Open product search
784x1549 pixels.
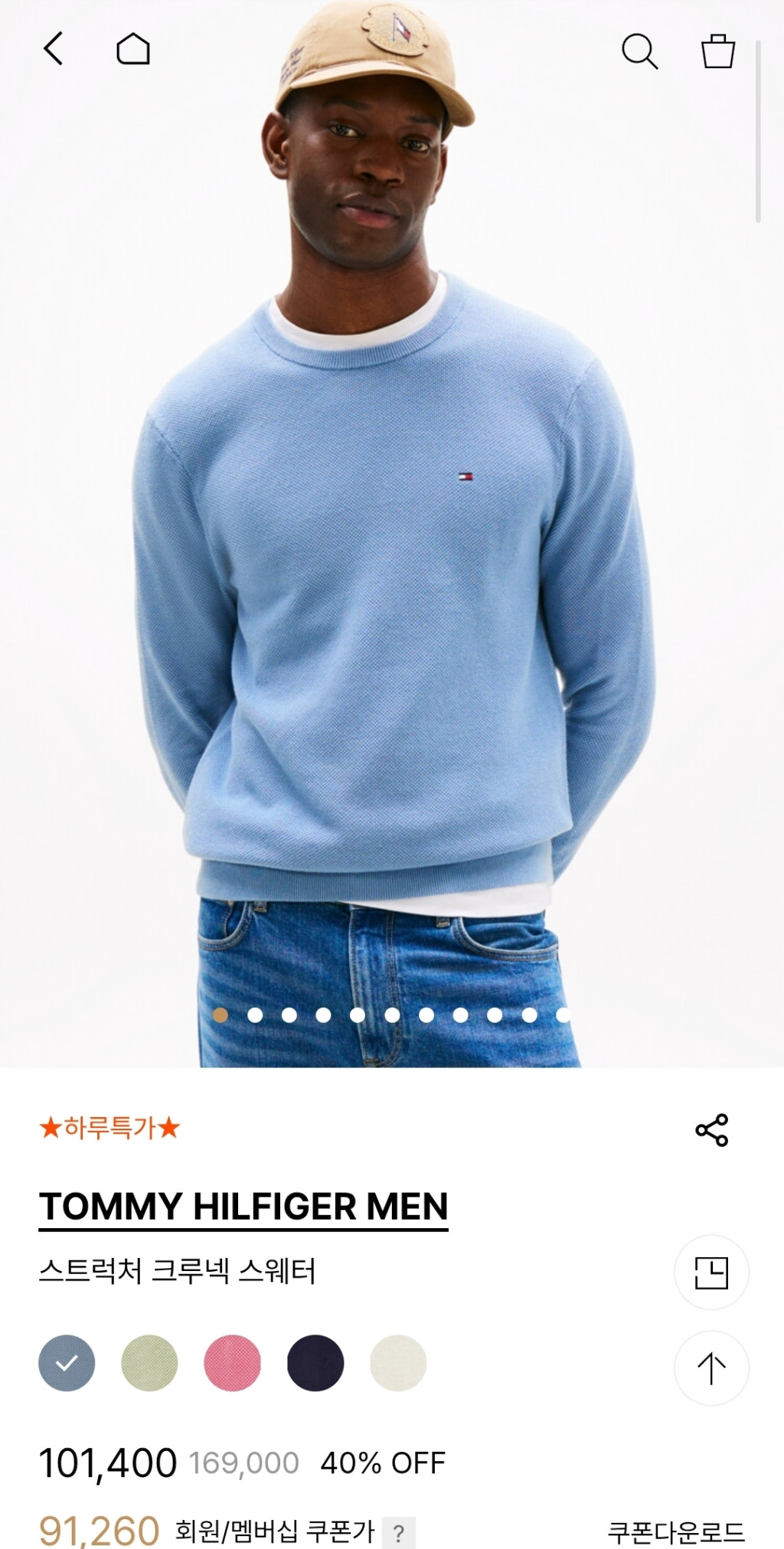pos(639,51)
